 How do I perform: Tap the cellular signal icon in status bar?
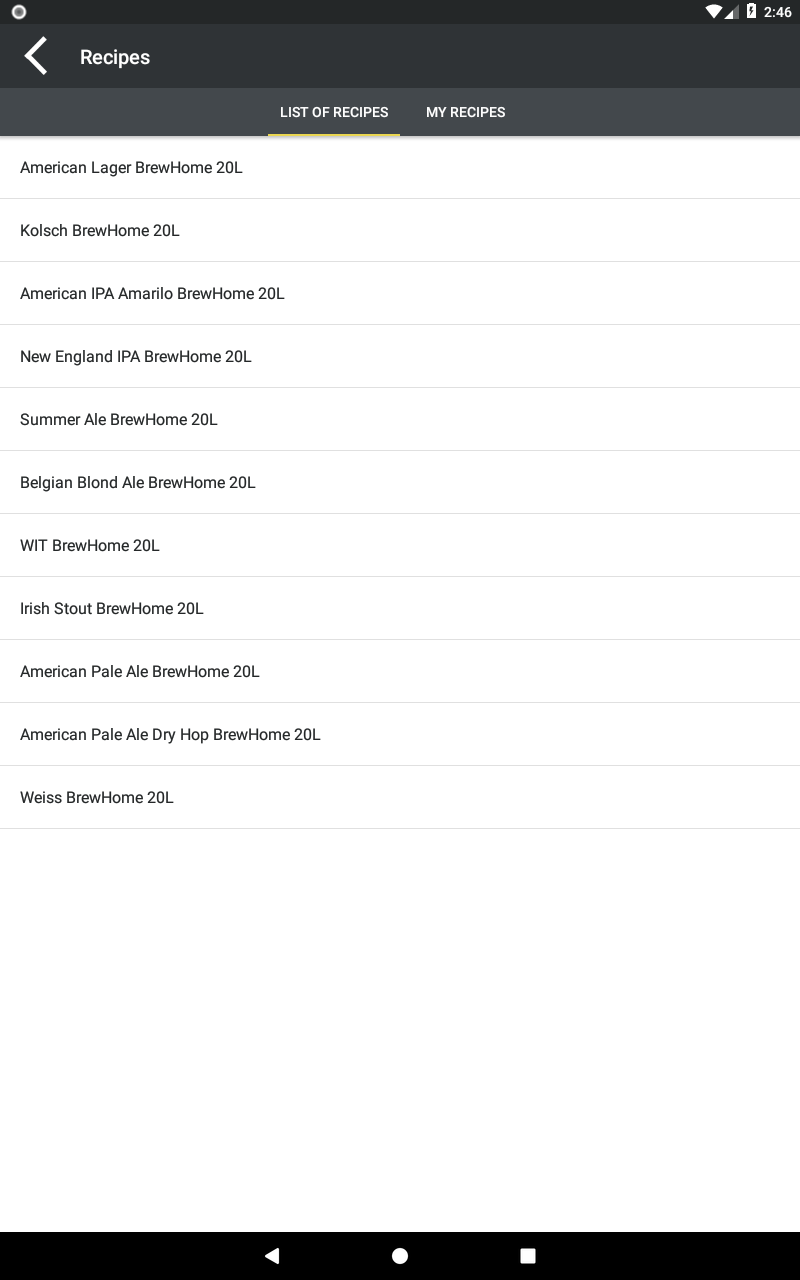tap(731, 13)
